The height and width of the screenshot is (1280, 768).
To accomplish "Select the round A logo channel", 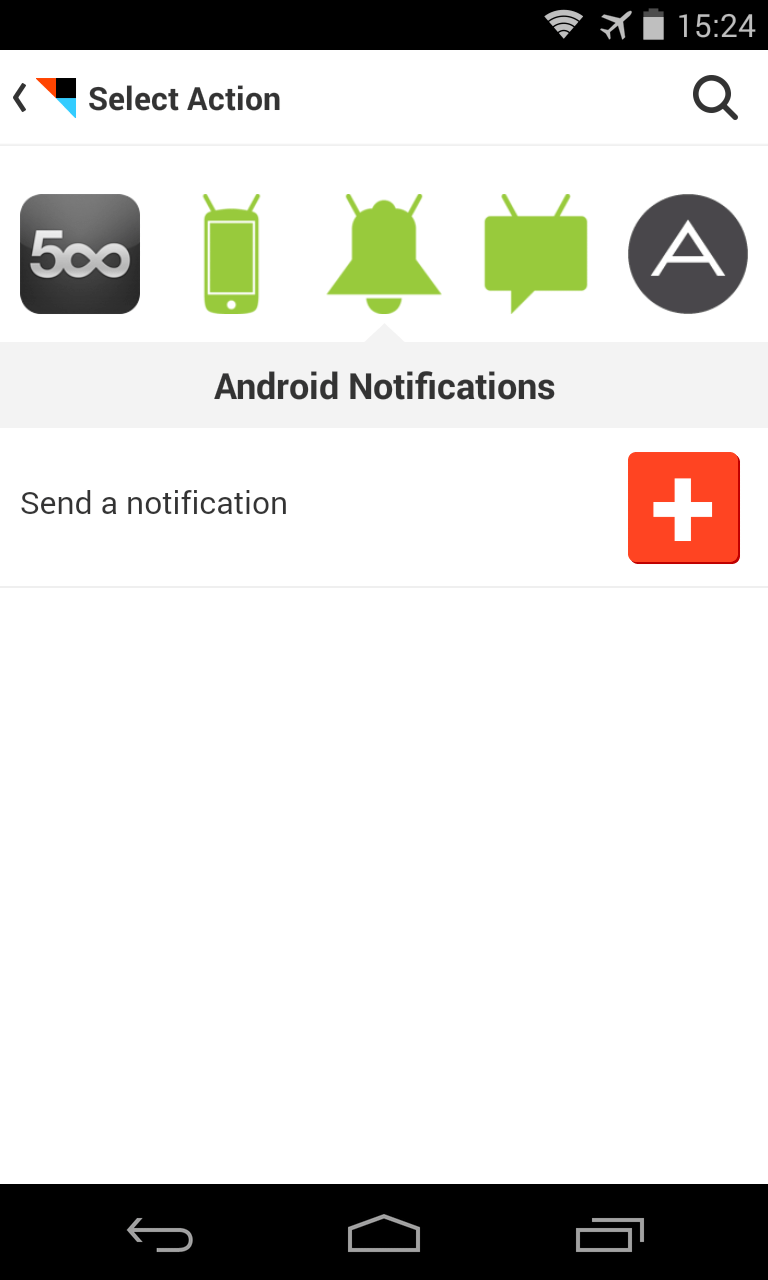I will coord(687,254).
